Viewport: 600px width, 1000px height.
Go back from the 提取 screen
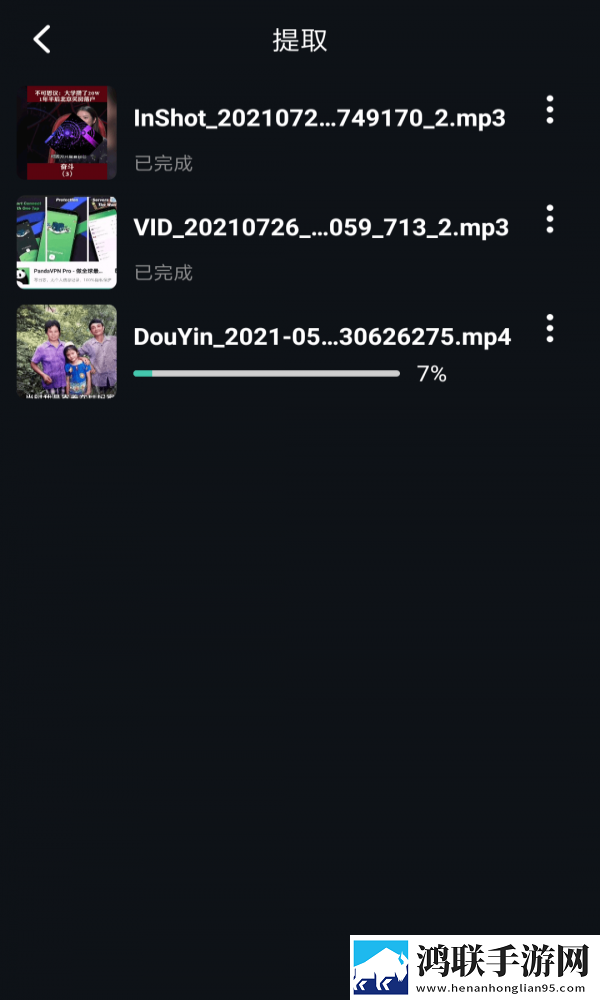tap(42, 40)
